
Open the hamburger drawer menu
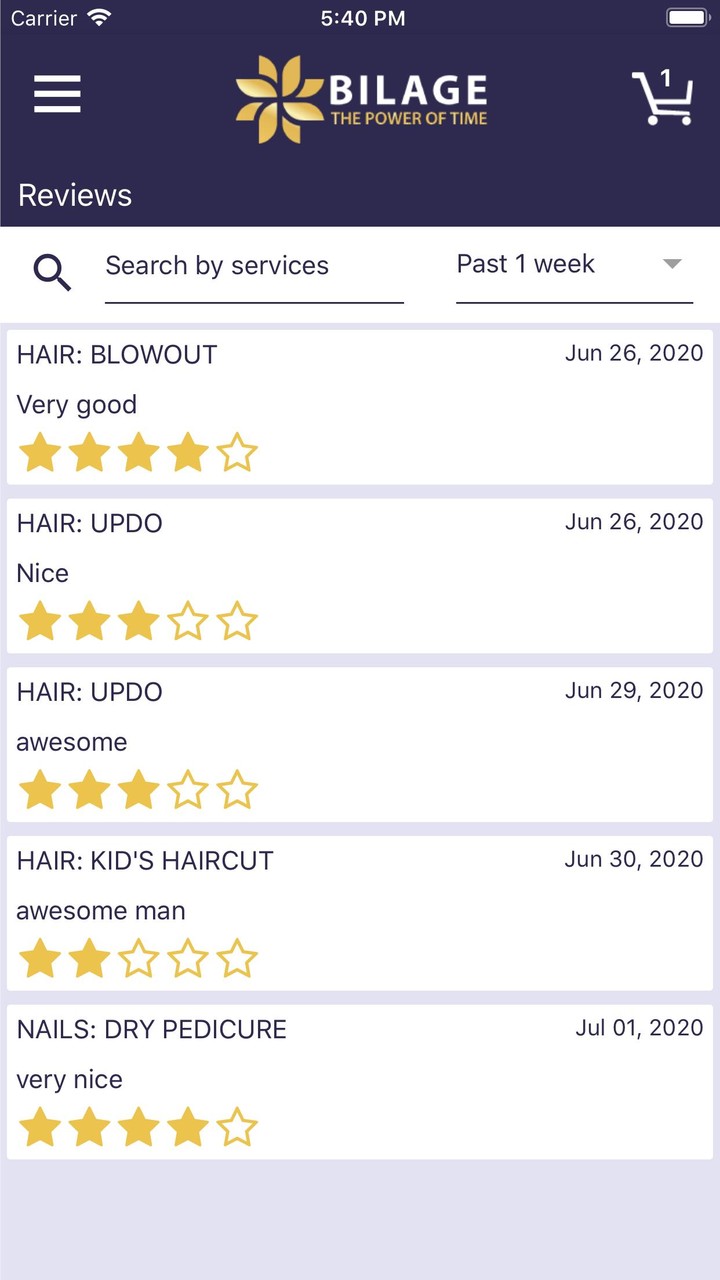click(57, 95)
